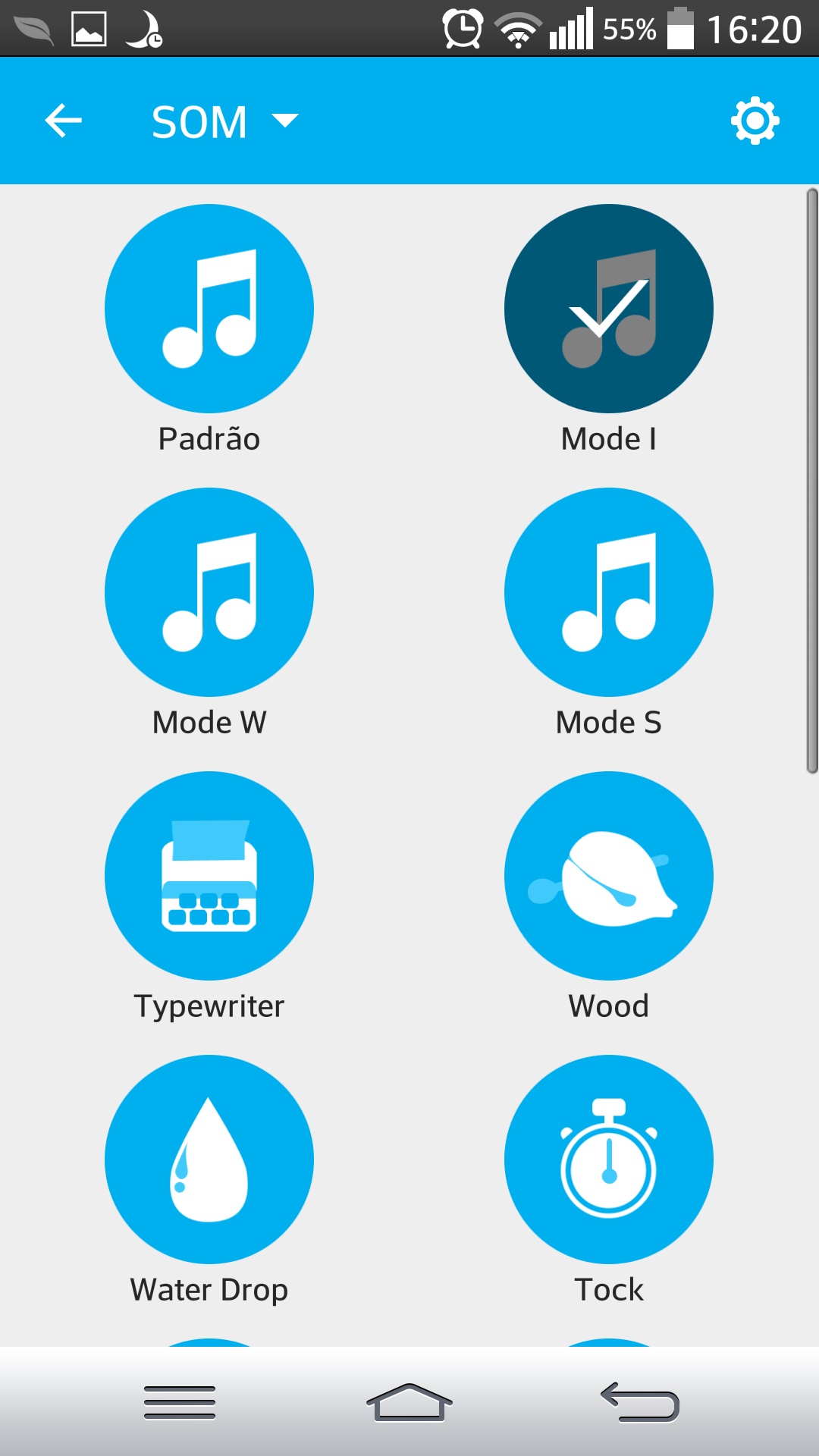
Task: Open the settings gear
Action: pyautogui.click(x=755, y=121)
